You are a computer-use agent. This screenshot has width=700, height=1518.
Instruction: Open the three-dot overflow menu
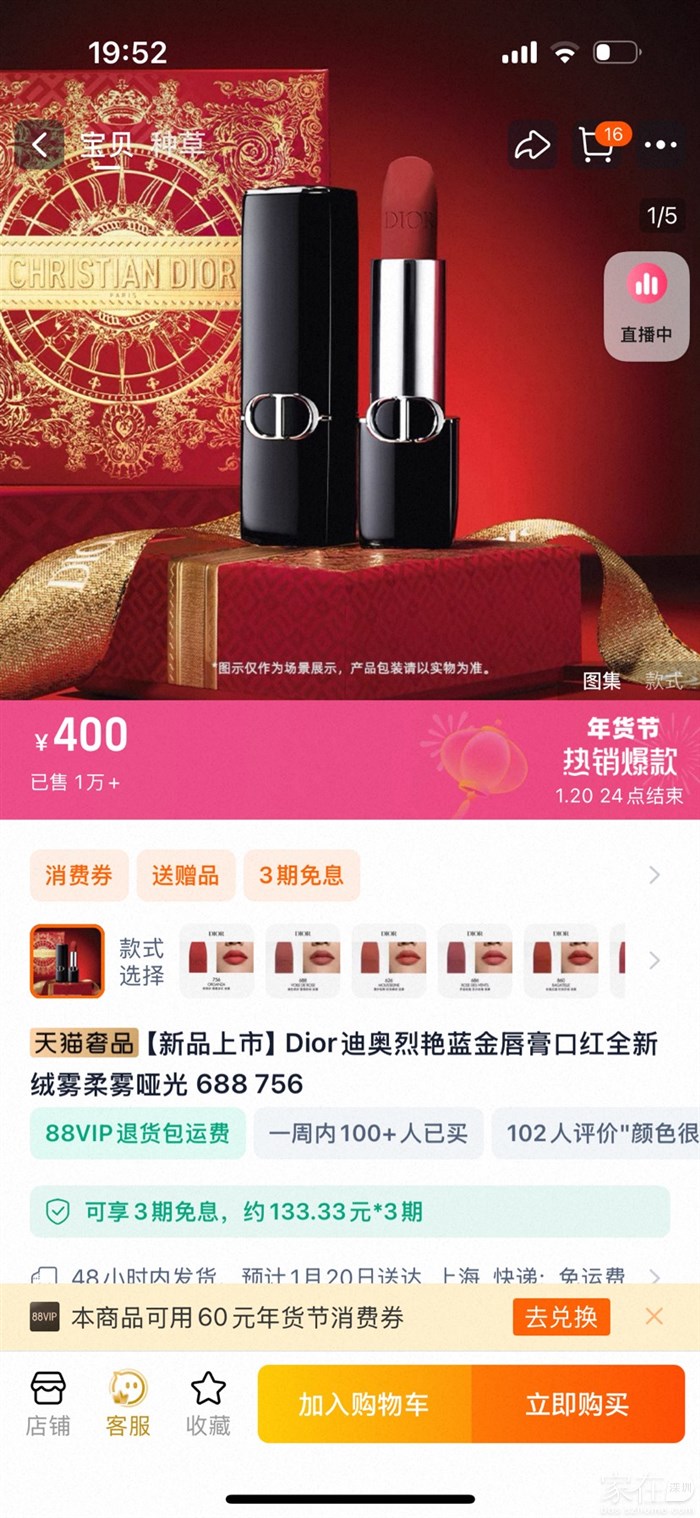point(661,146)
